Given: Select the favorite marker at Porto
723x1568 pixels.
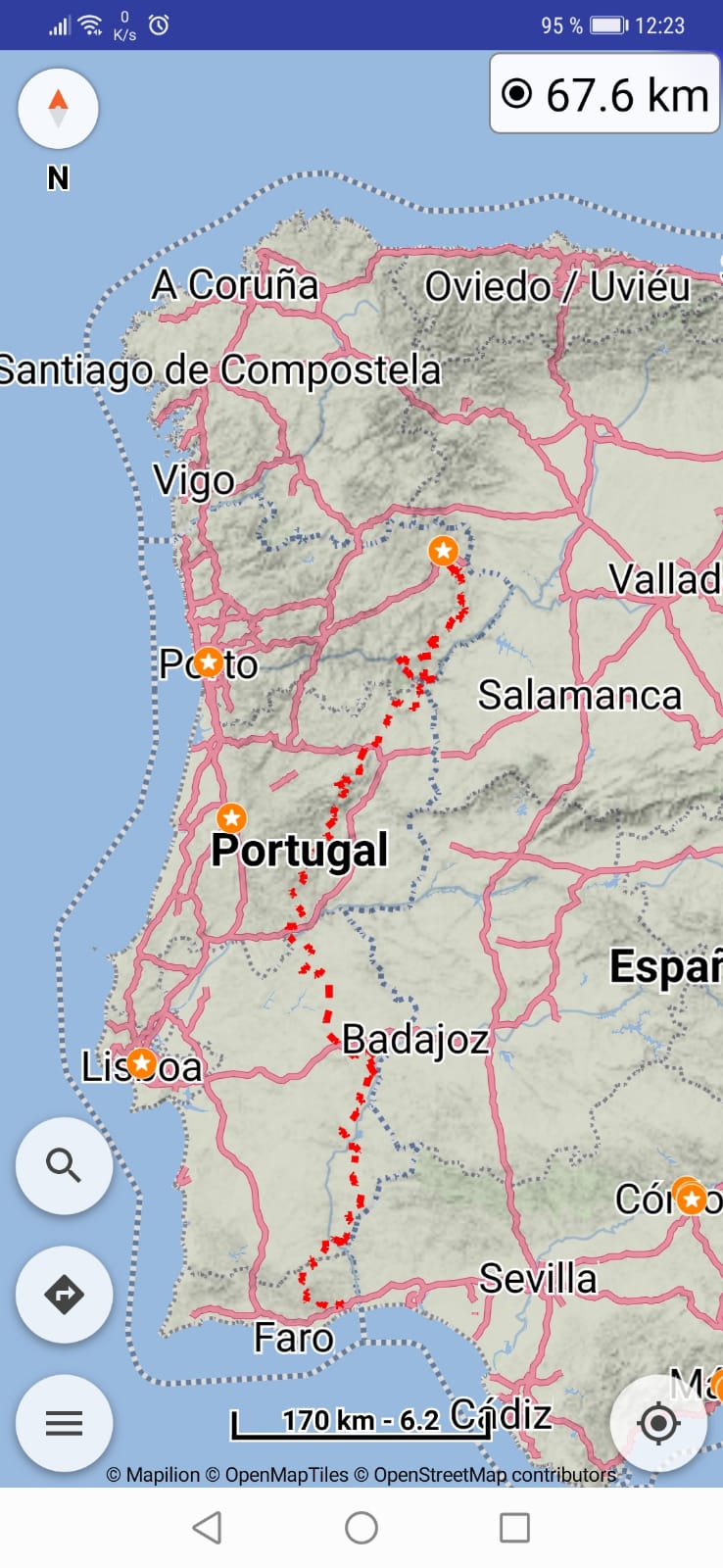Looking at the screenshot, I should click(x=208, y=662).
